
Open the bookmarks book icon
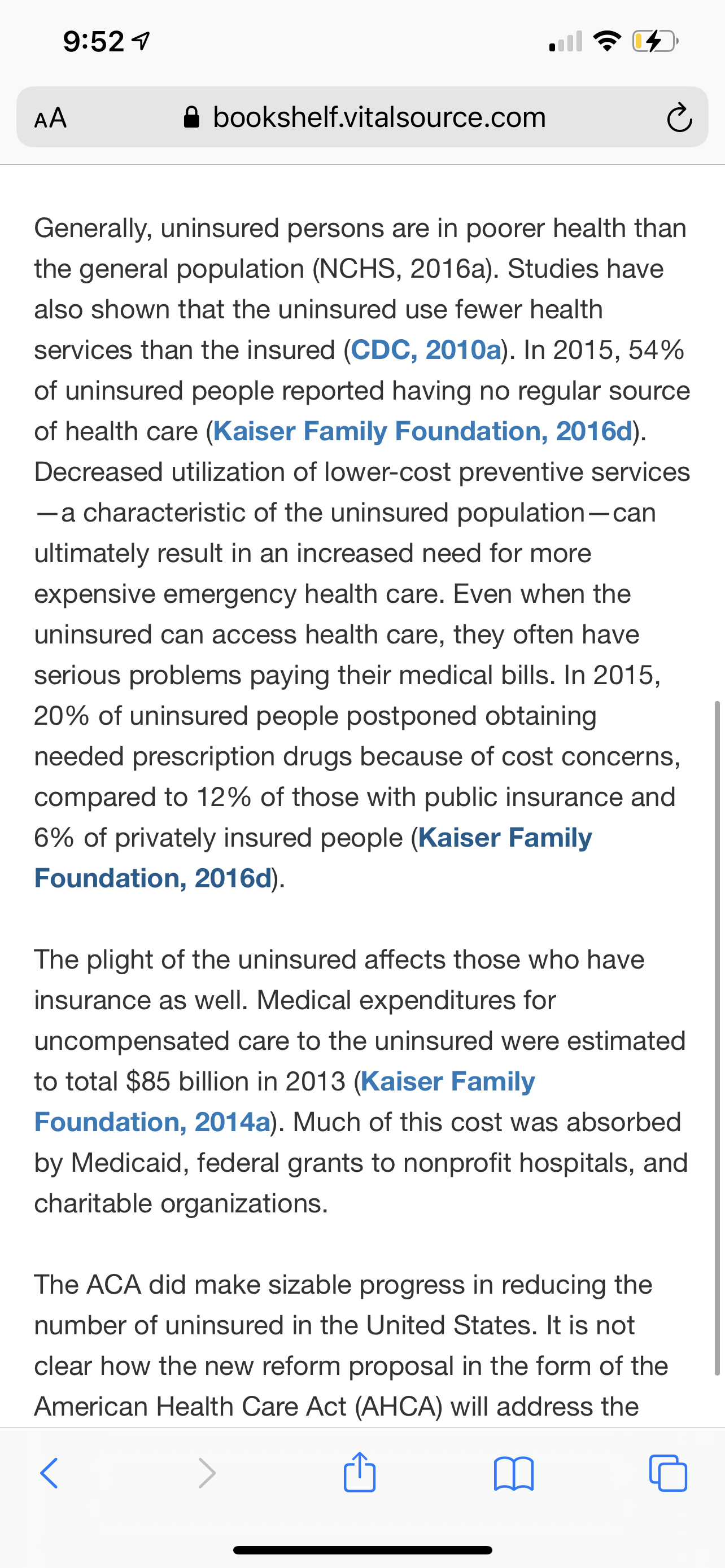[x=514, y=1474]
